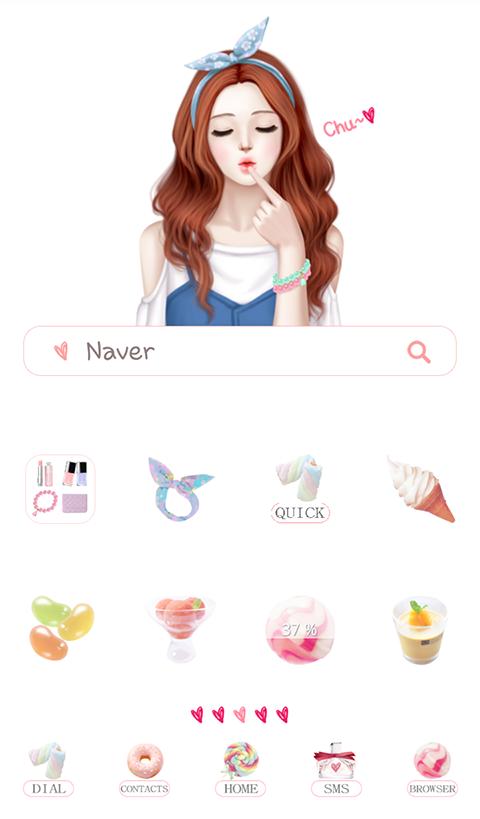Tap the Naver search field

pos(240,350)
